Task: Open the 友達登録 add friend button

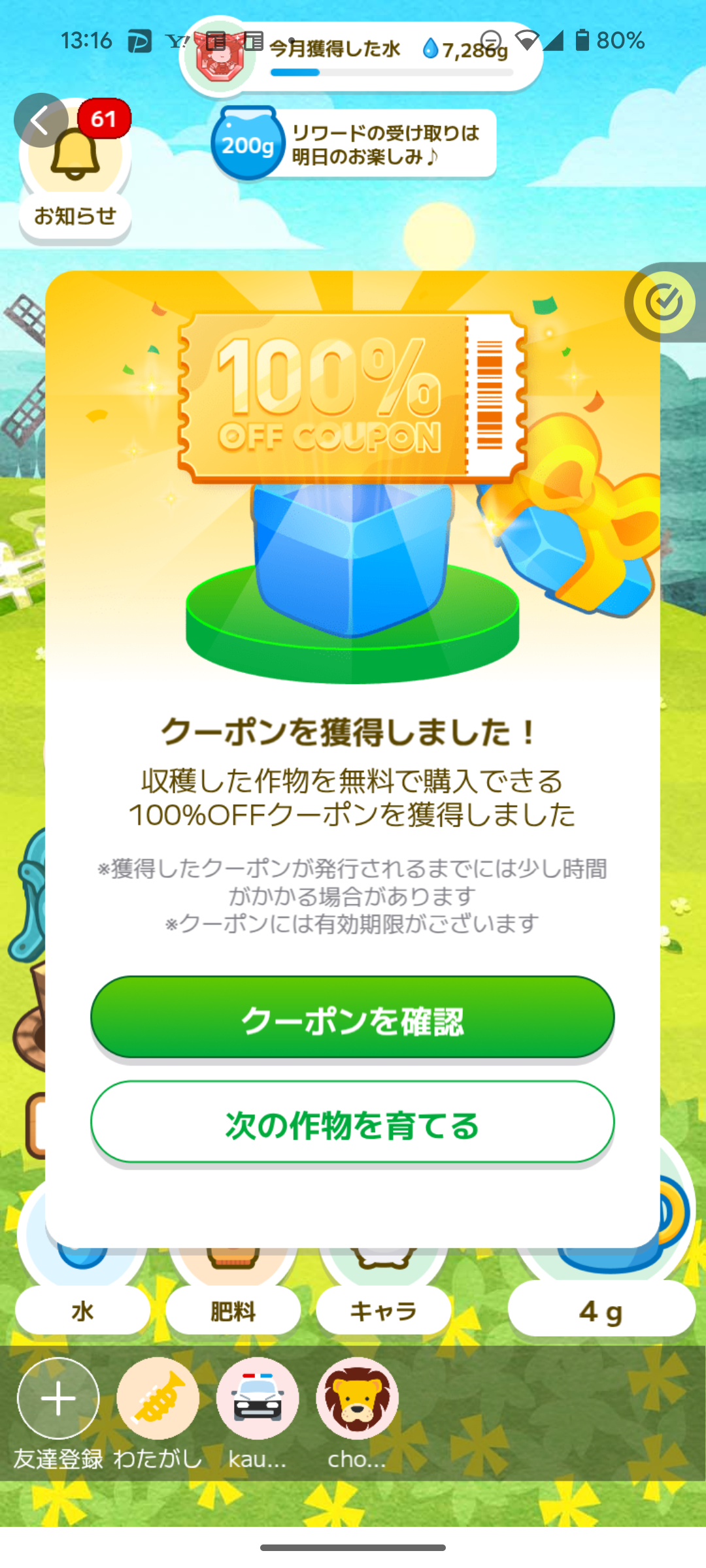Action: coord(58,1399)
